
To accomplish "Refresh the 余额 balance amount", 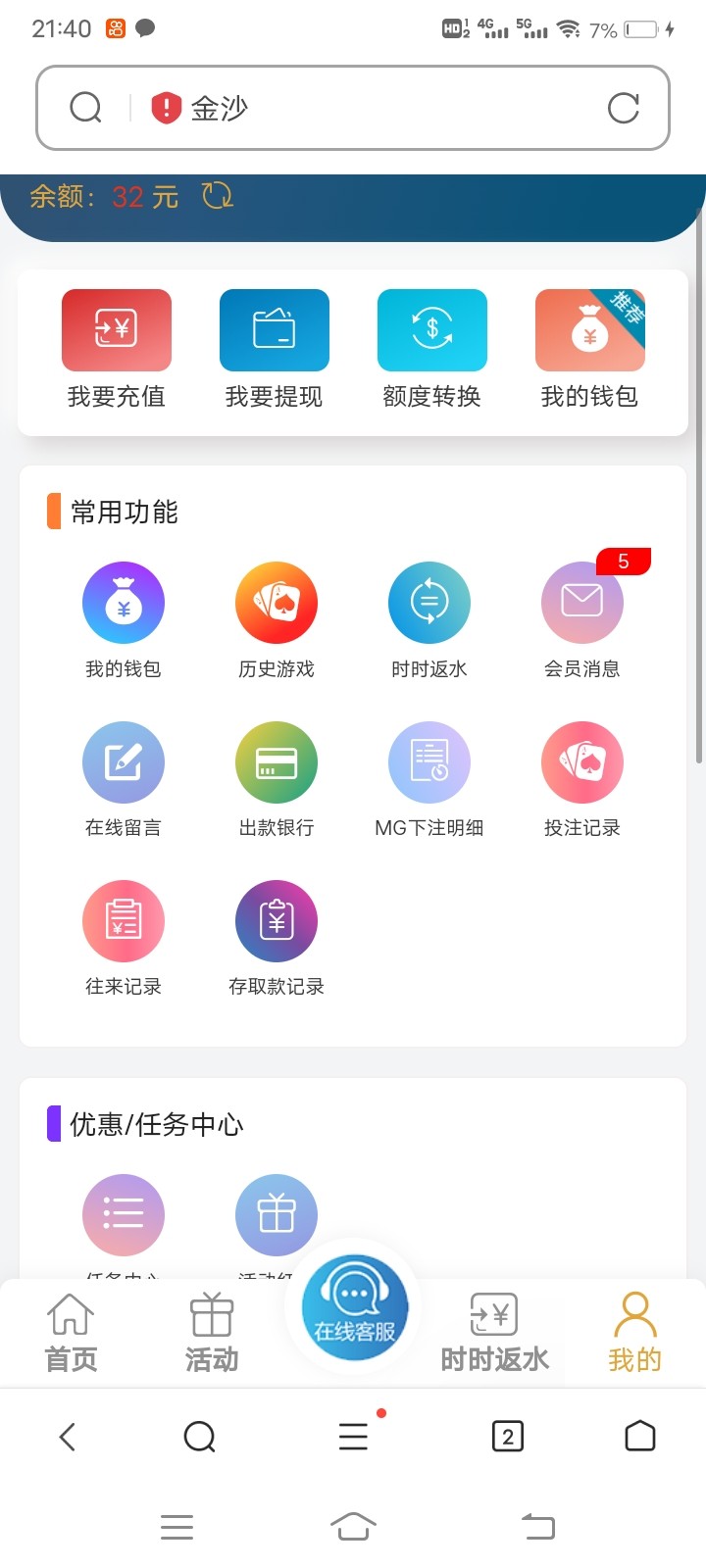I will (218, 197).
